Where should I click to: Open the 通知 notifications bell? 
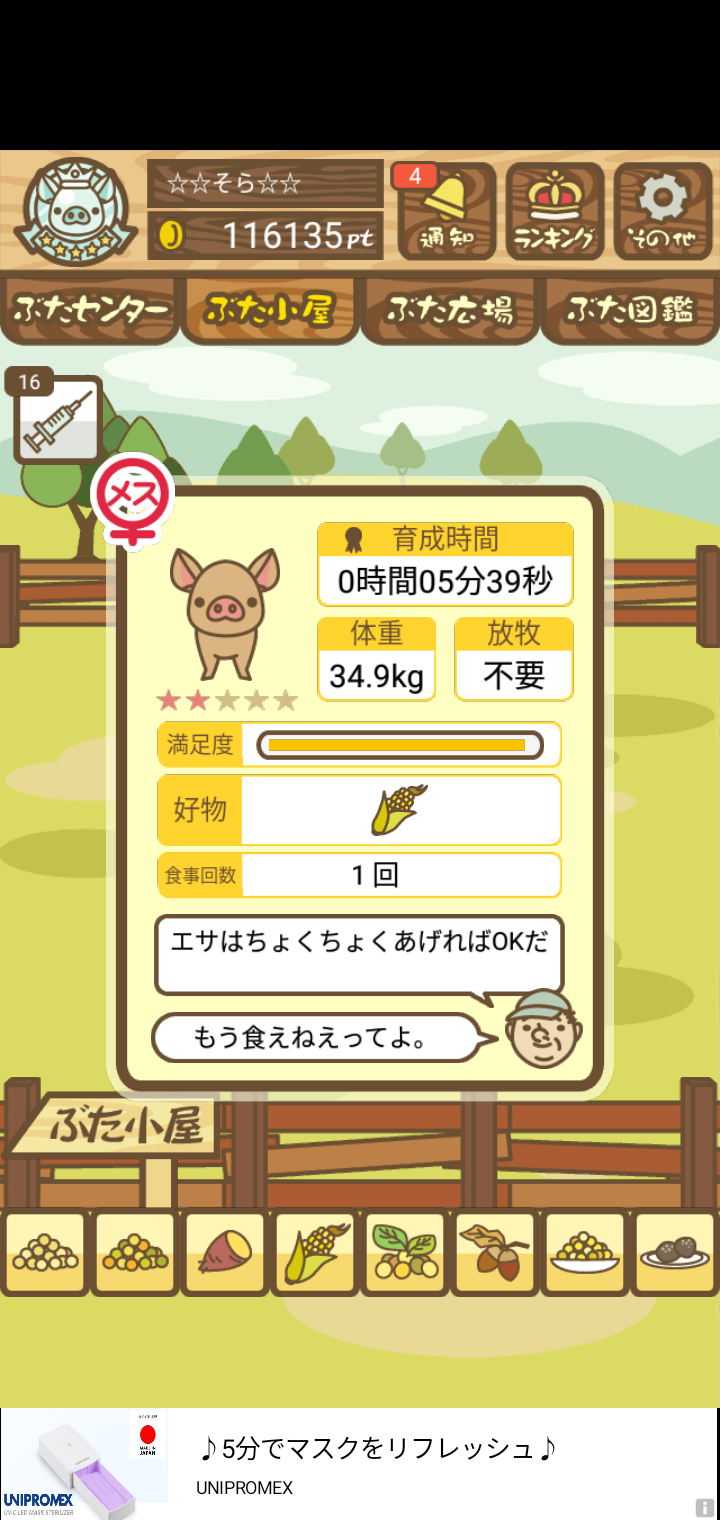click(446, 212)
